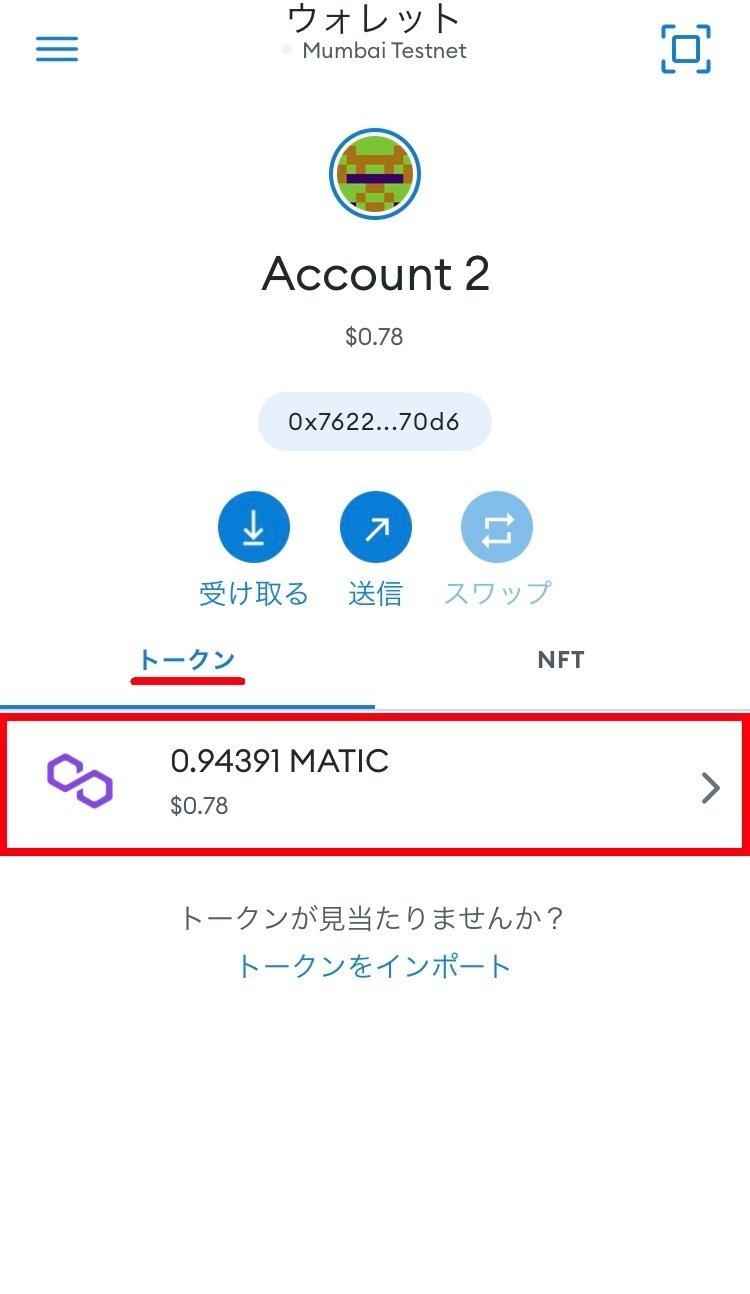Switch to the NFT tab
Viewport: 750px width, 1294px height.
[561, 660]
